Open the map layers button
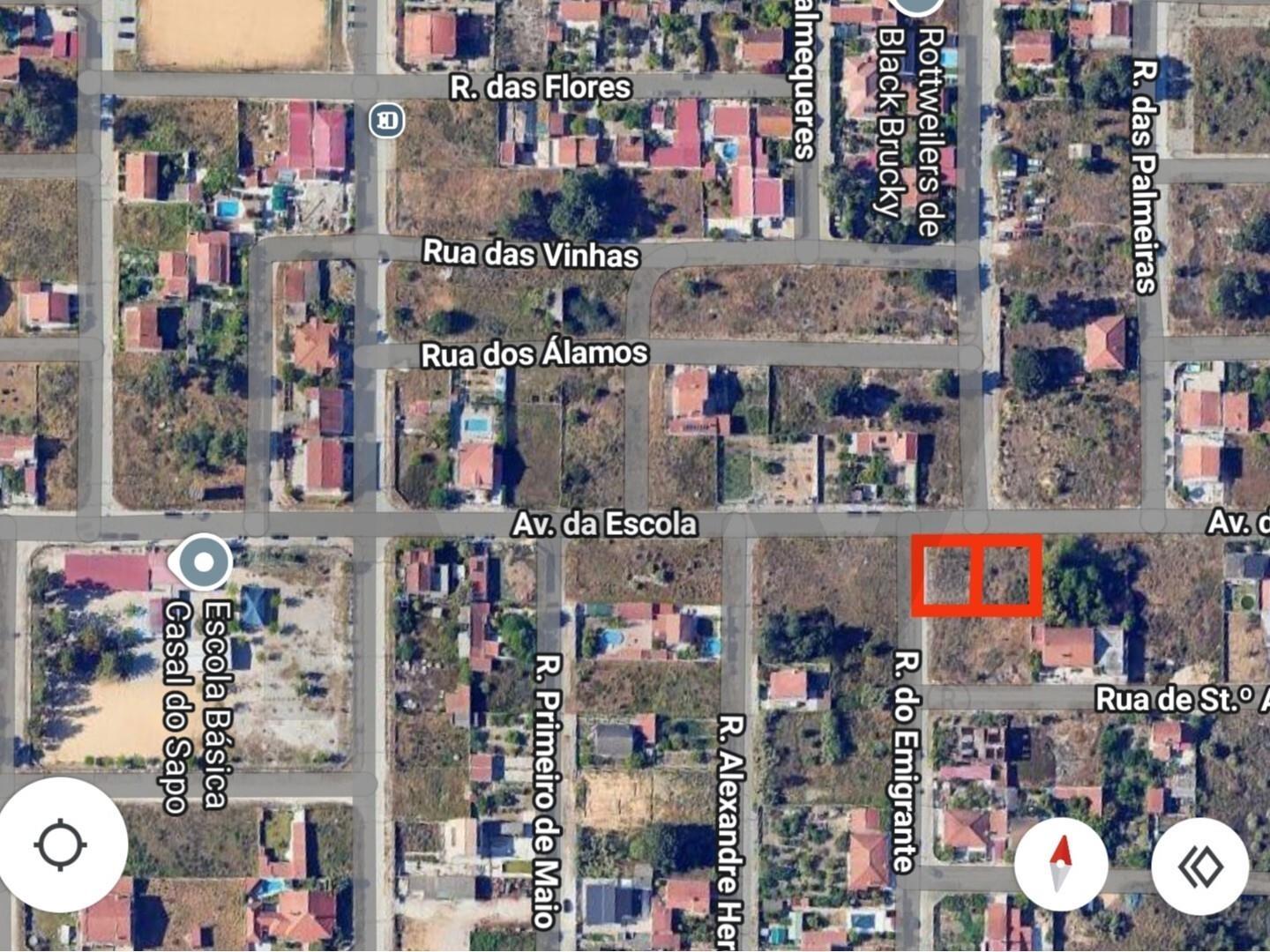Image resolution: width=1270 pixels, height=952 pixels. click(1200, 866)
